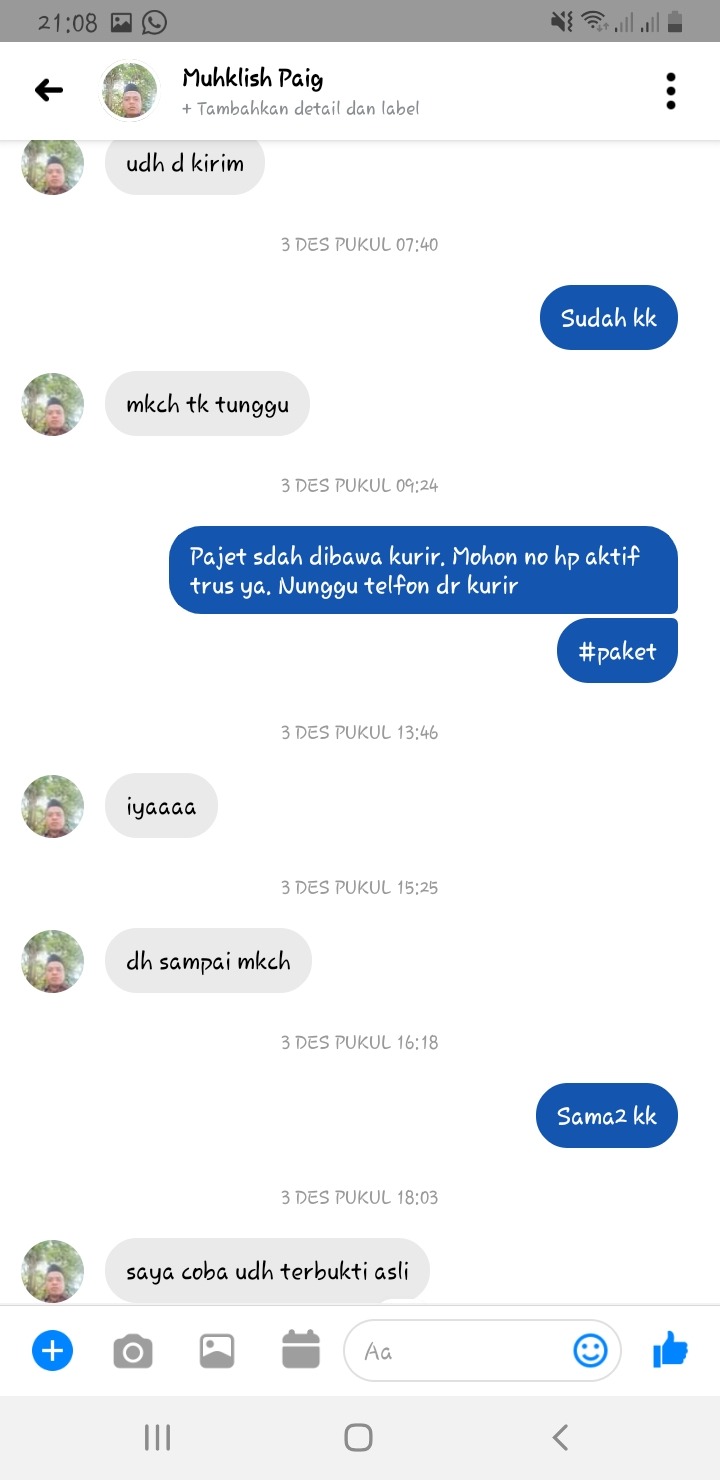Send a thumbs-up like
The height and width of the screenshot is (1480, 720).
(x=670, y=1352)
